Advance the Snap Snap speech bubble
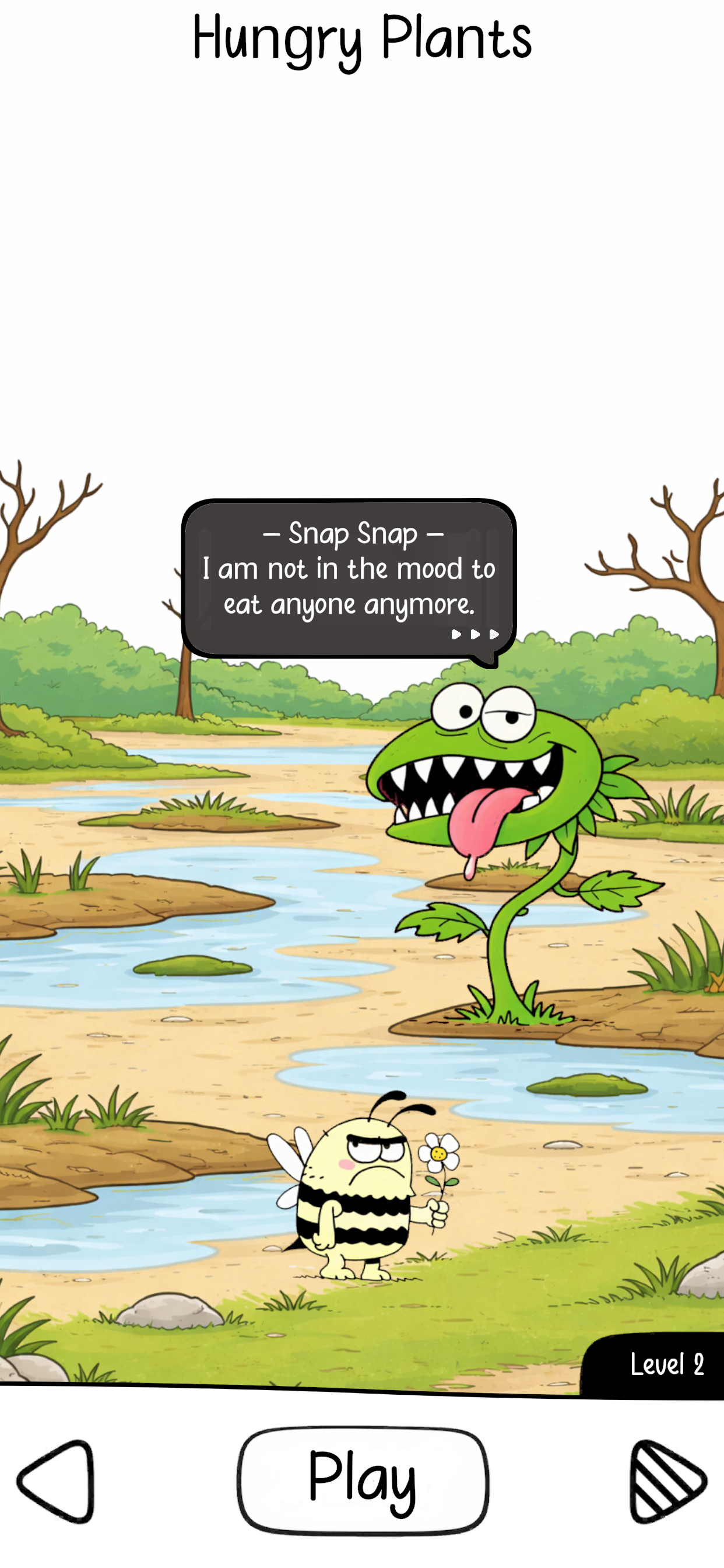Screen dimensions: 724x1568 pyautogui.click(x=474, y=634)
